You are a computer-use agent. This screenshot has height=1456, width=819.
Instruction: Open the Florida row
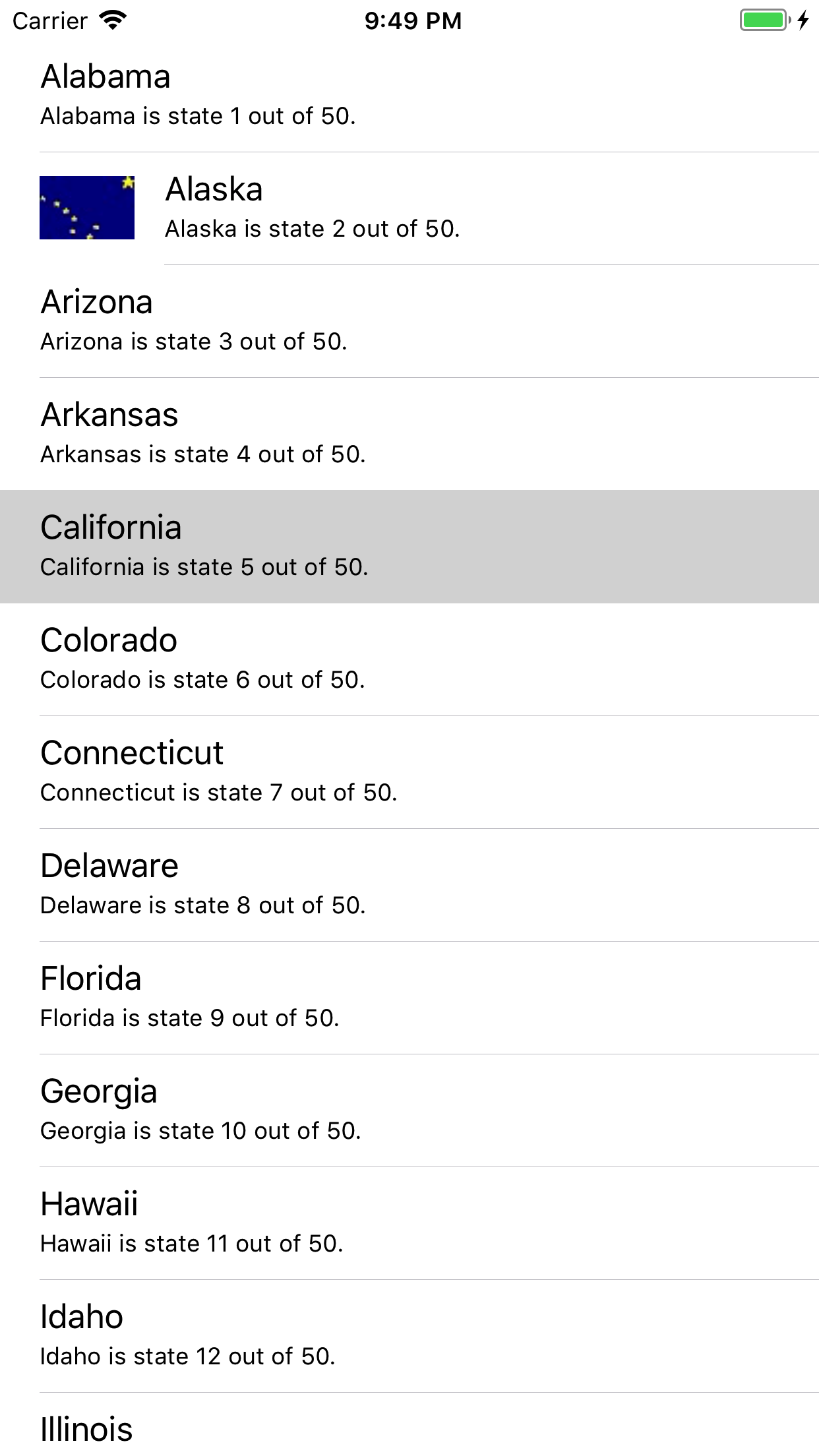[x=409, y=998]
